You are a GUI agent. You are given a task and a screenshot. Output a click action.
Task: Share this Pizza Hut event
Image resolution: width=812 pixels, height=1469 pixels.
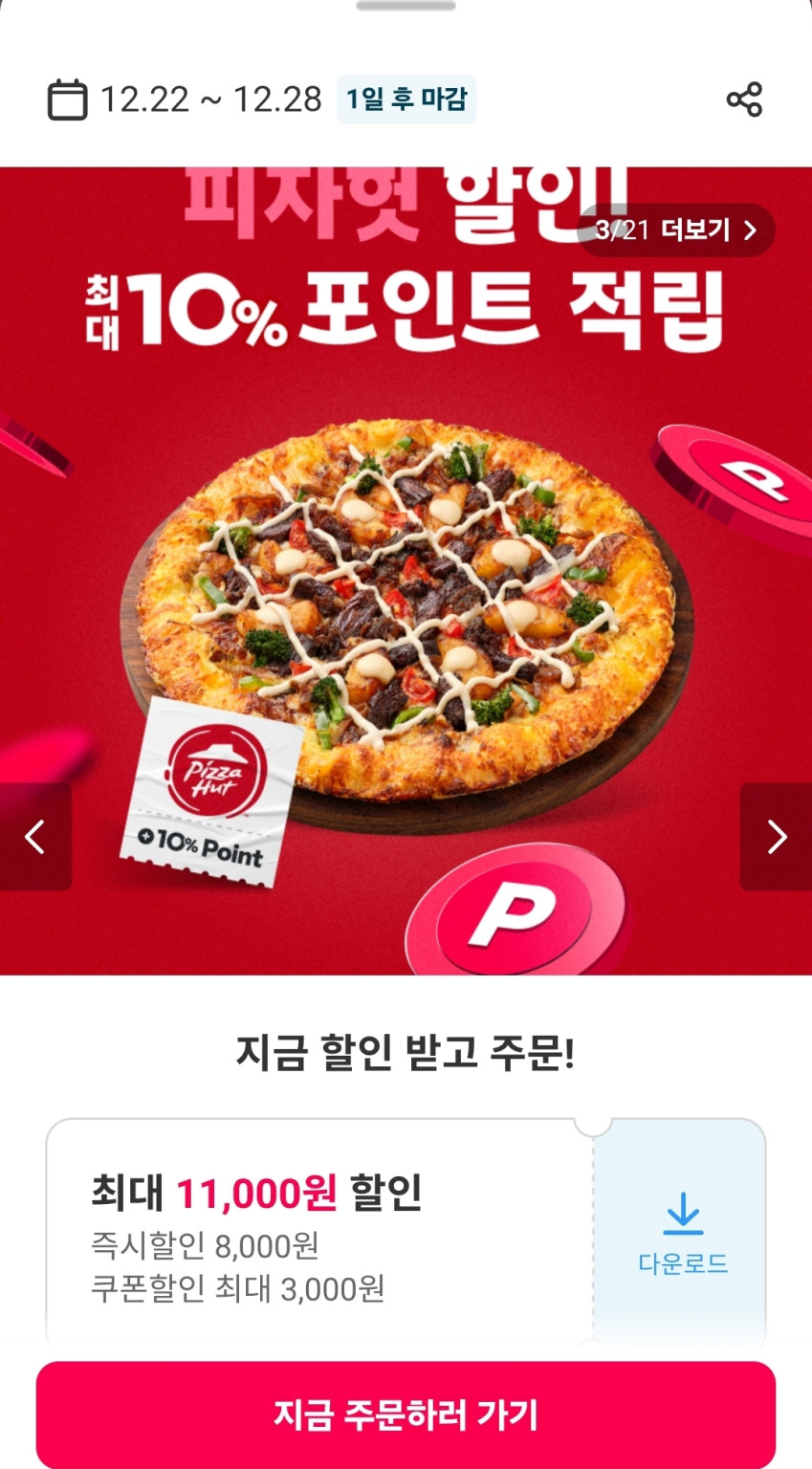(x=743, y=99)
